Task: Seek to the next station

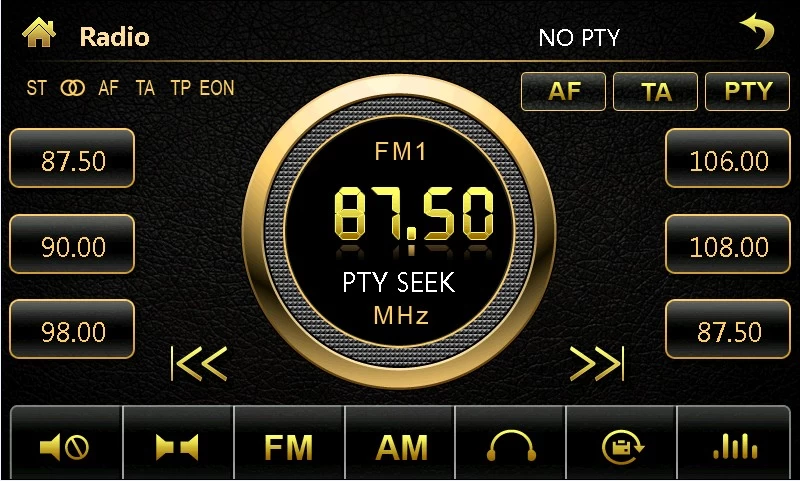Action: coord(597,364)
